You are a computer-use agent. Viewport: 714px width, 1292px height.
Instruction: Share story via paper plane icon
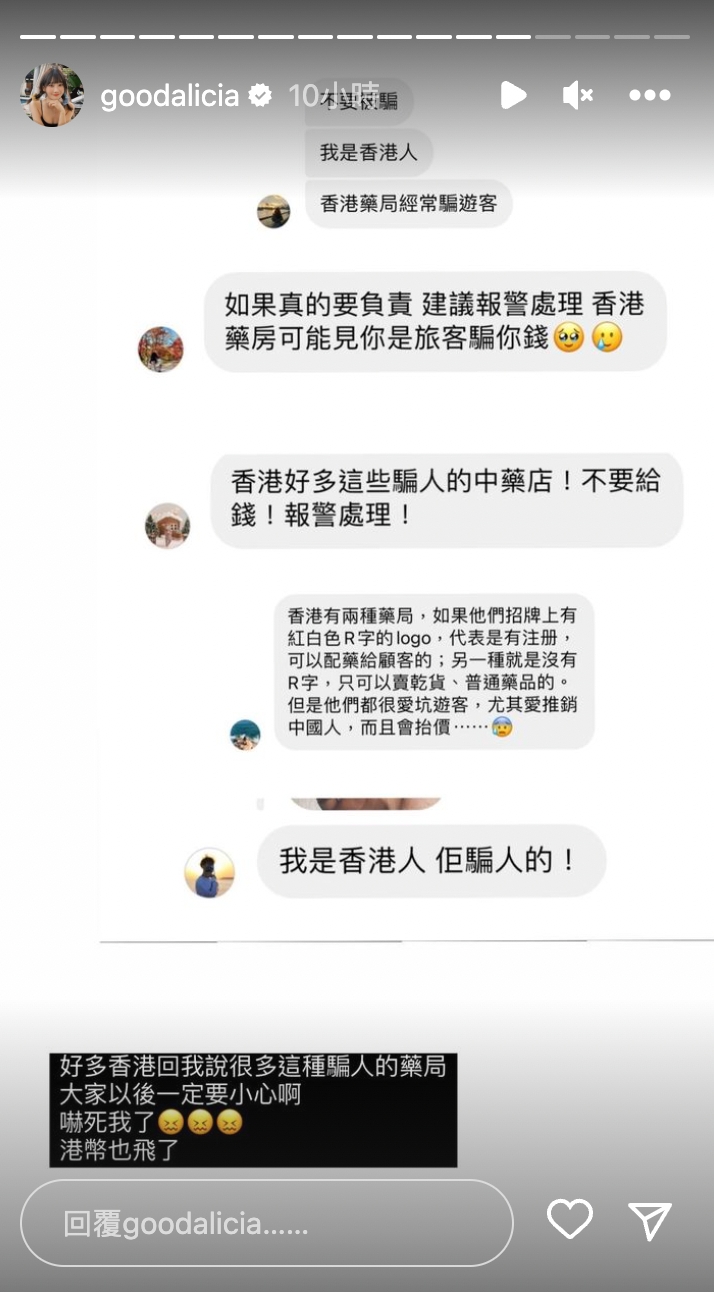click(650, 1220)
